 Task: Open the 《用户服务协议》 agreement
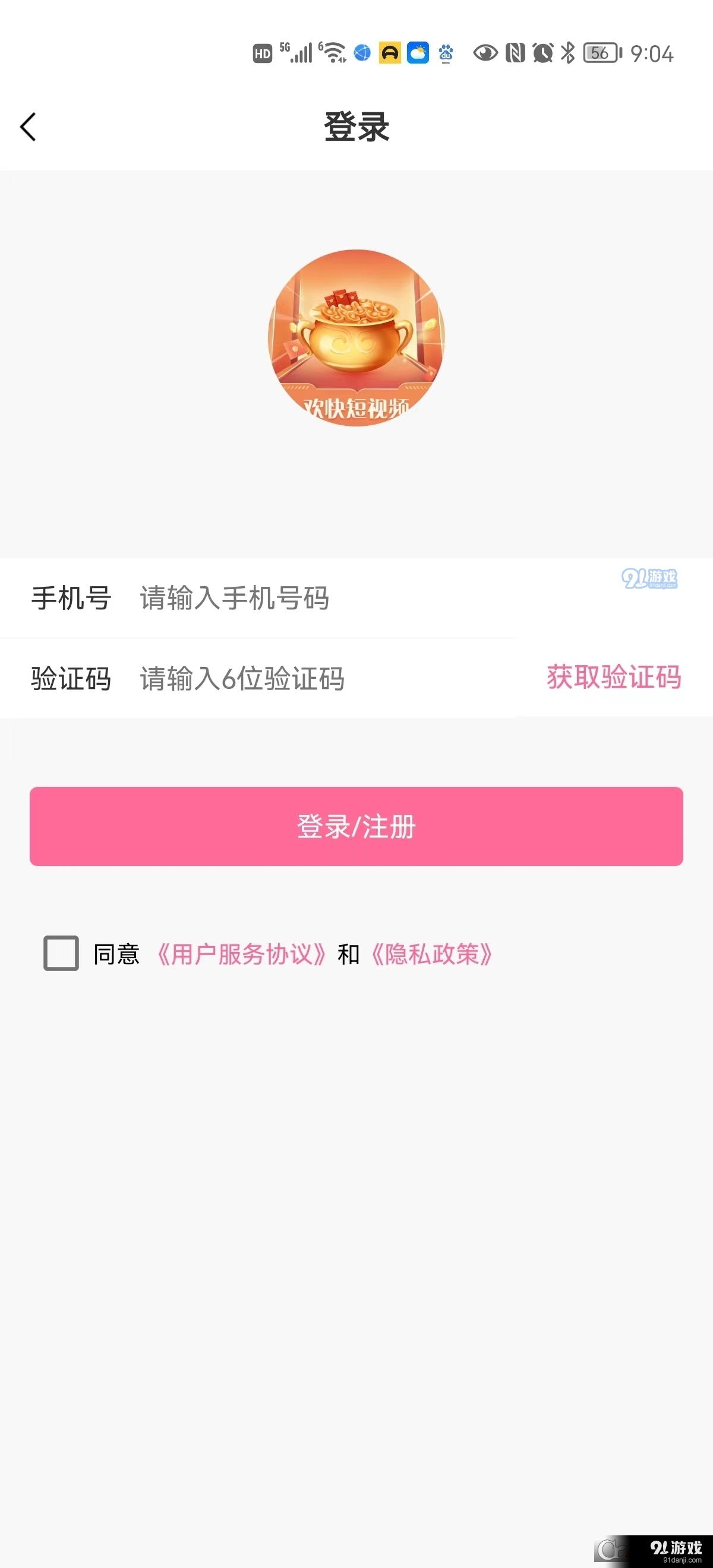(x=242, y=954)
